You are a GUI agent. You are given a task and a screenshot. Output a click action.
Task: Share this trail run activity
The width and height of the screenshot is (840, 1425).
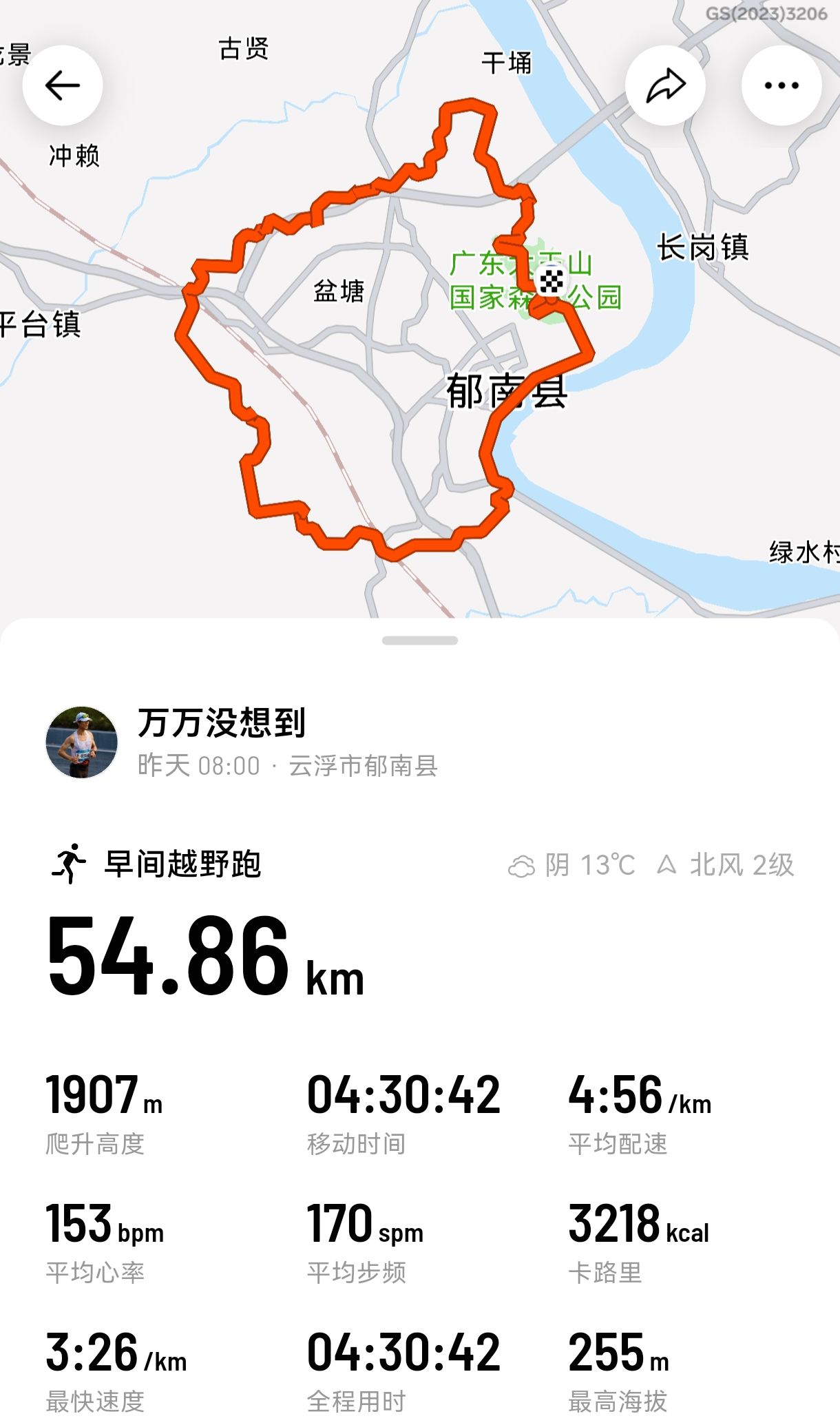[x=665, y=85]
